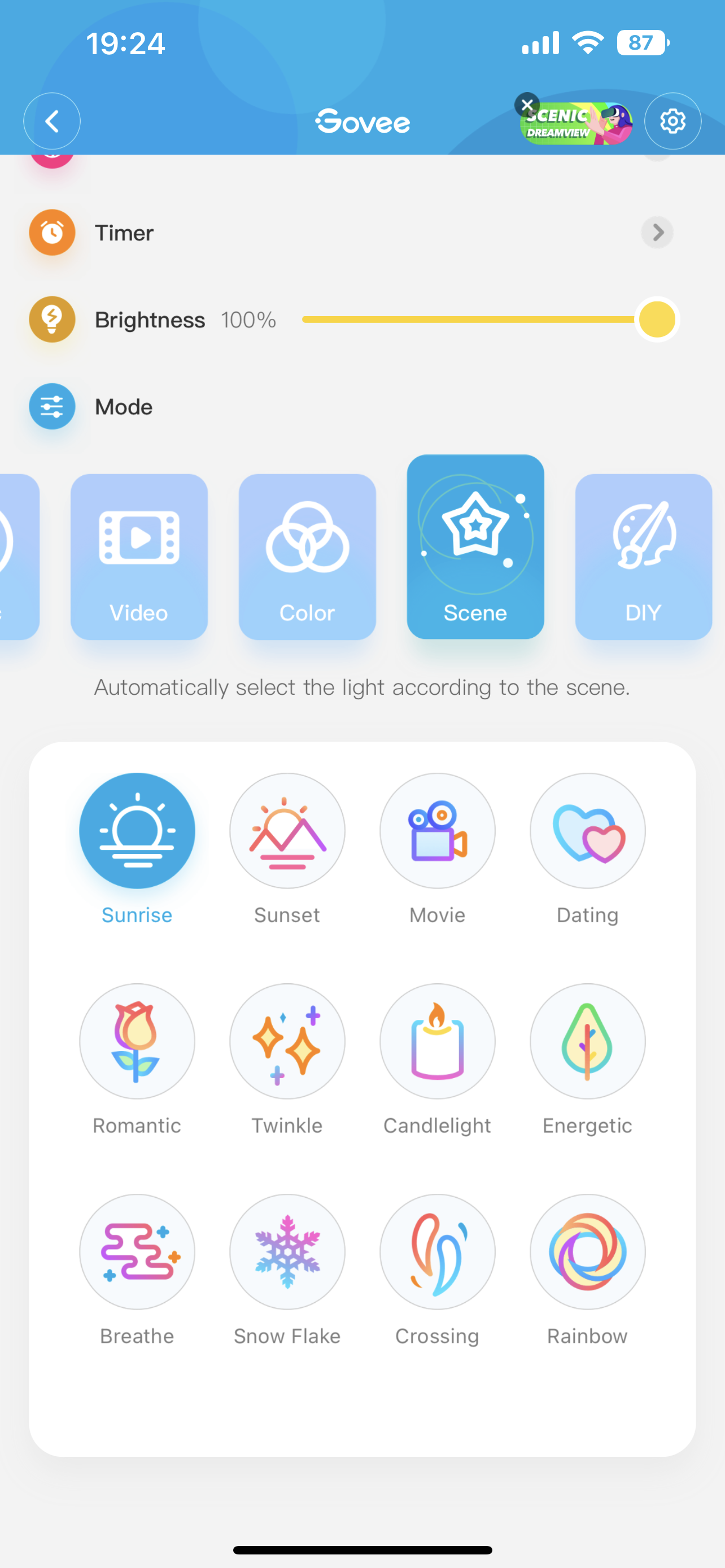This screenshot has width=725, height=1568.
Task: Select the Snow Flake scene
Action: (287, 1252)
